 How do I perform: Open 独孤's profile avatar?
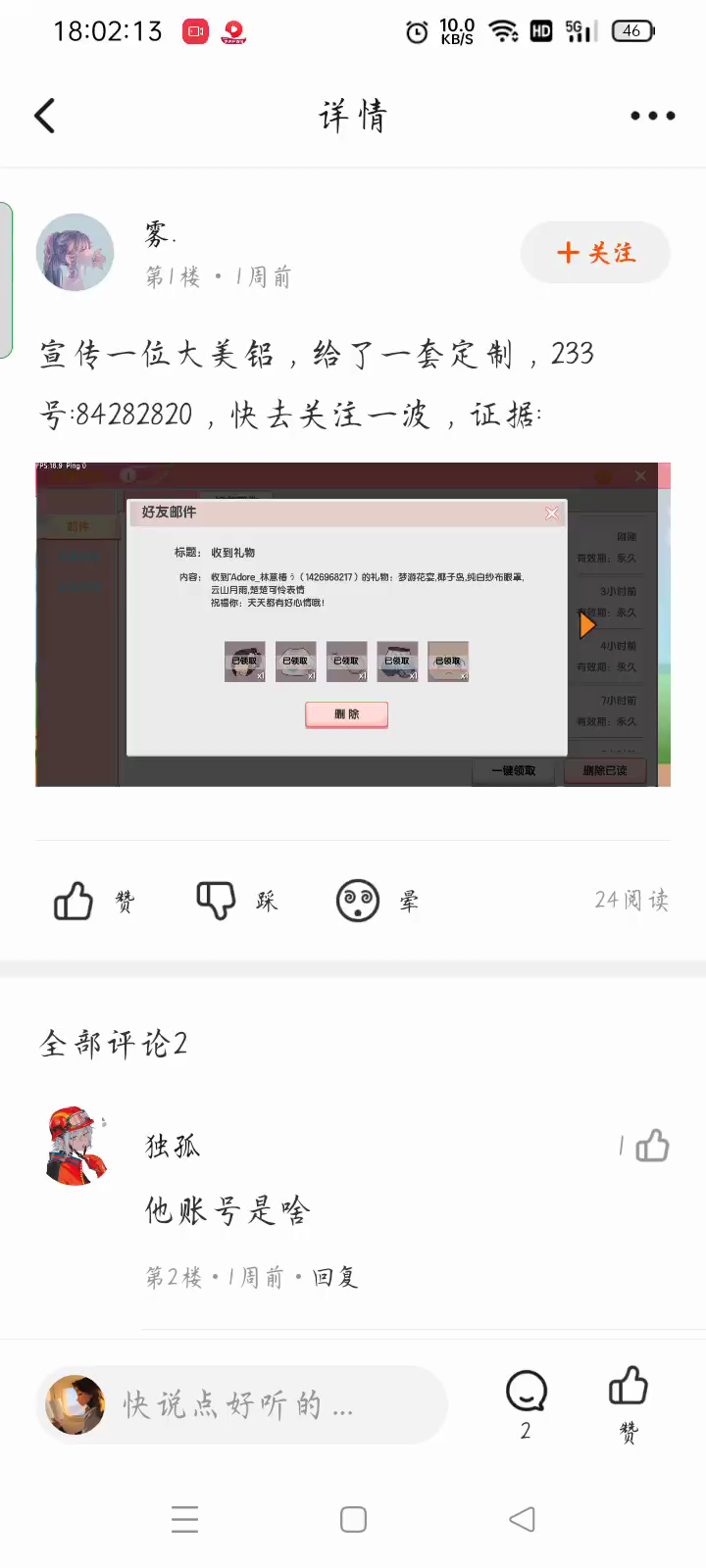point(76,1146)
